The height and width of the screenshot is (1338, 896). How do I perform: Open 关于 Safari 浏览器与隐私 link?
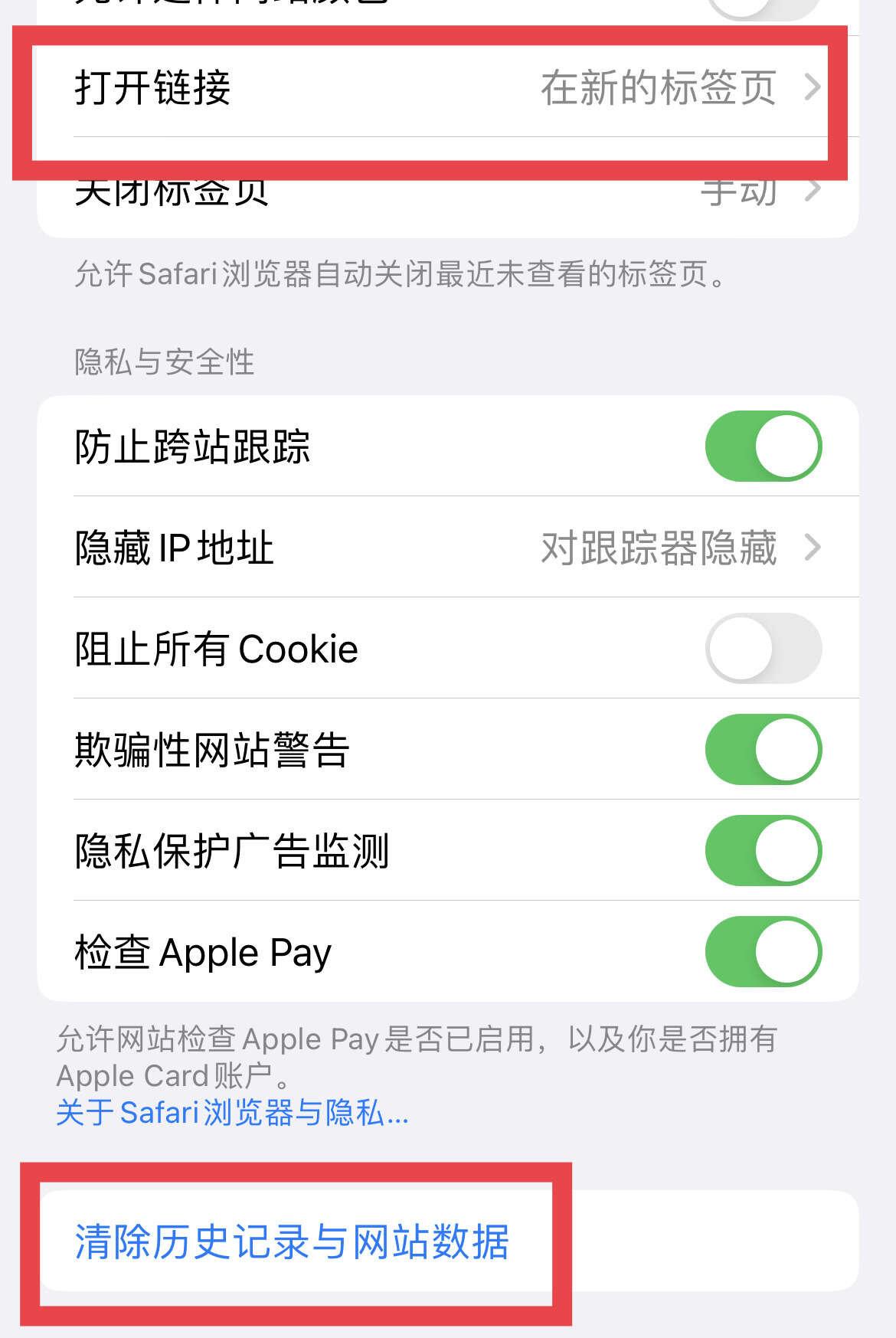pos(232,1113)
